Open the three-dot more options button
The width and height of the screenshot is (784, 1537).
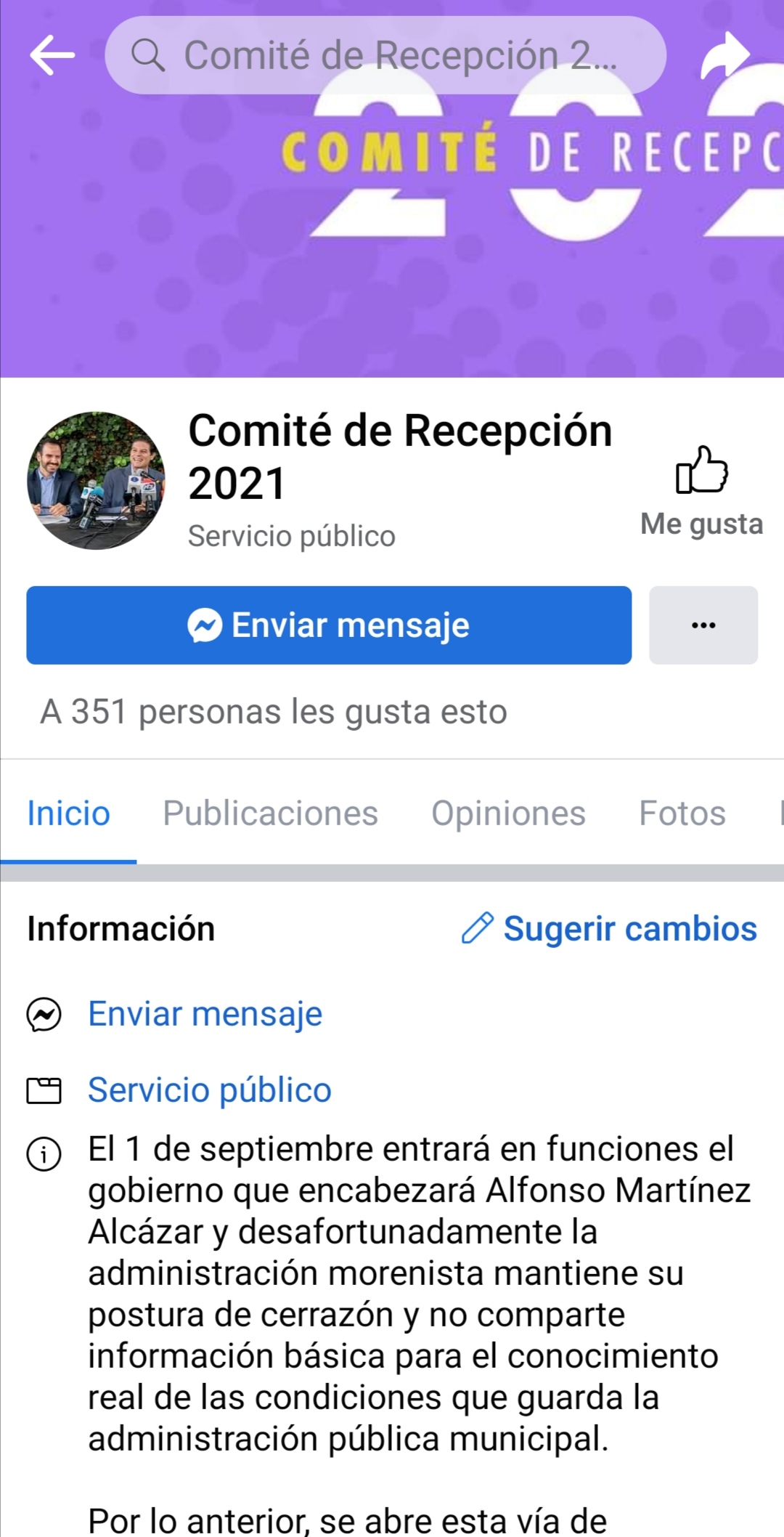703,625
